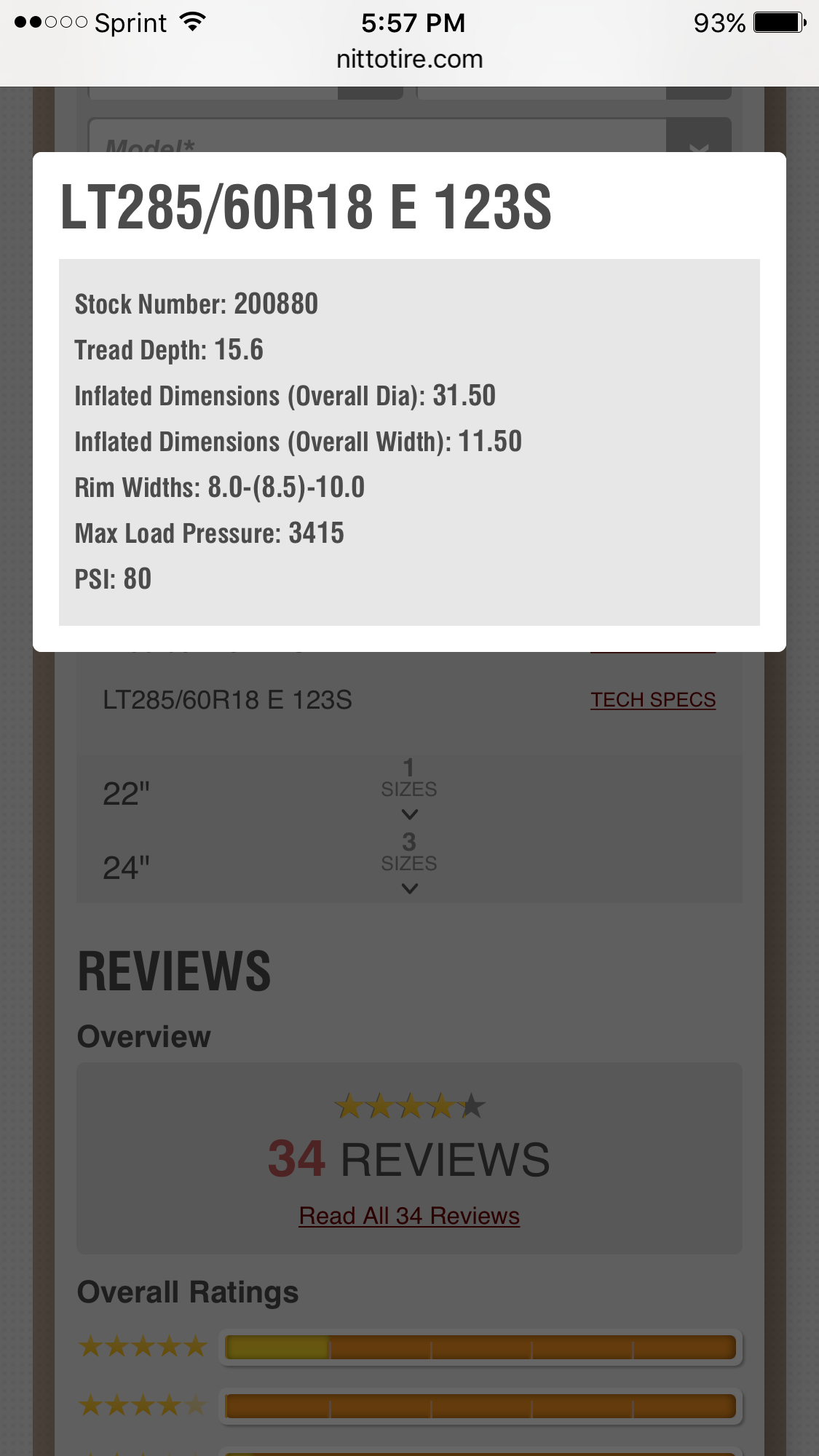Viewport: 819px width, 1456px height.
Task: Open TECH SPECS for LT285/60R18 E 123S
Action: tap(652, 699)
